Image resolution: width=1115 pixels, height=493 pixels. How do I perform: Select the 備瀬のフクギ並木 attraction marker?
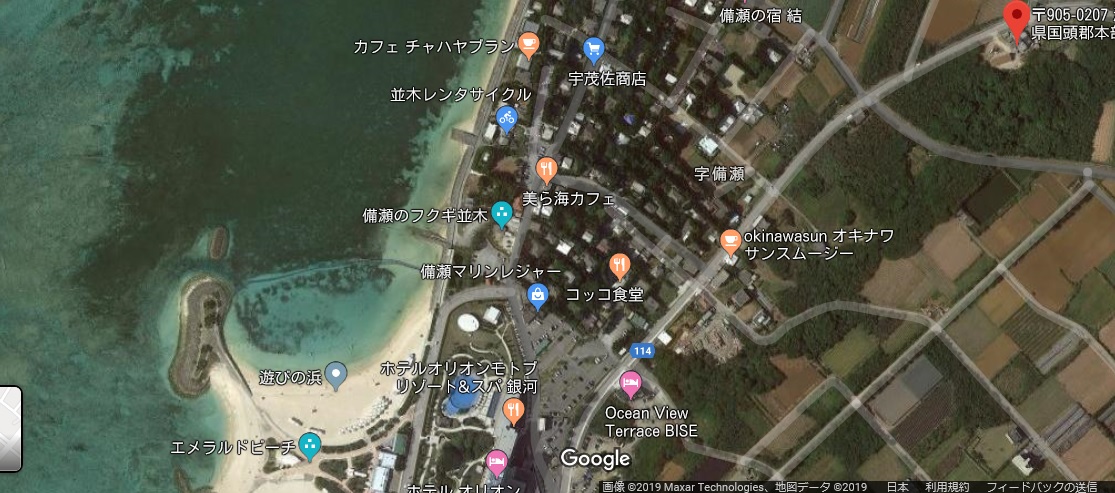[x=502, y=214]
